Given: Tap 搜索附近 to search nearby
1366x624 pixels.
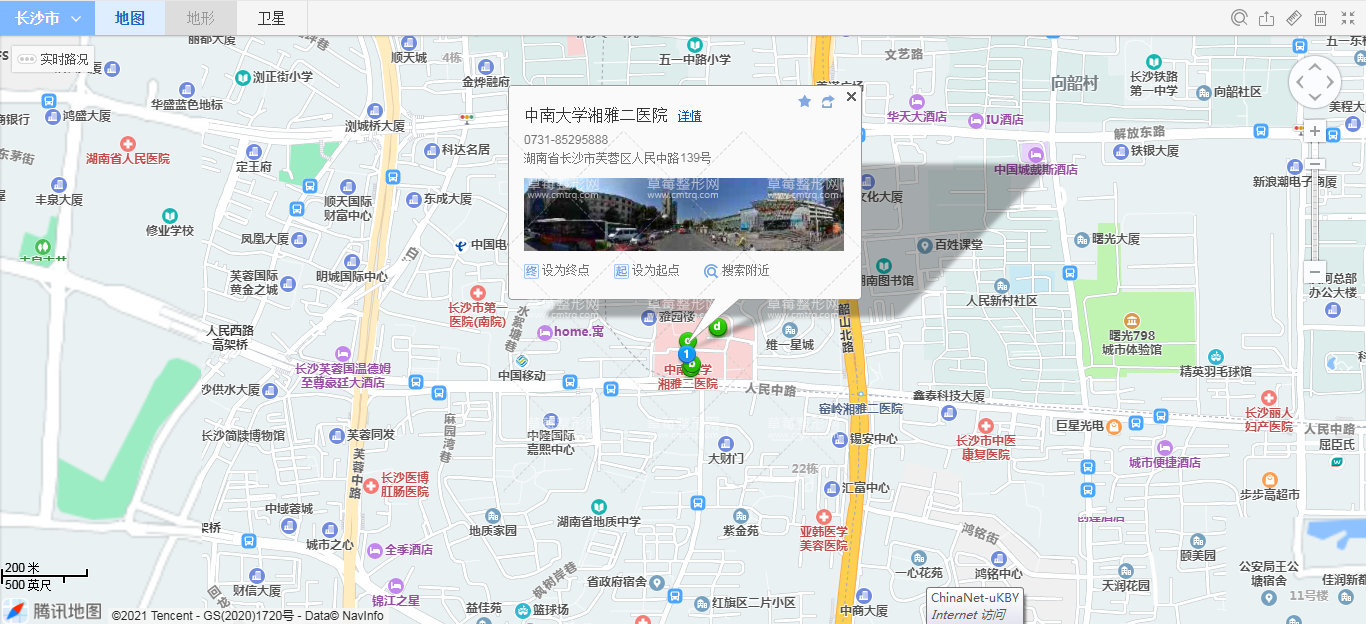Looking at the screenshot, I should [x=737, y=270].
